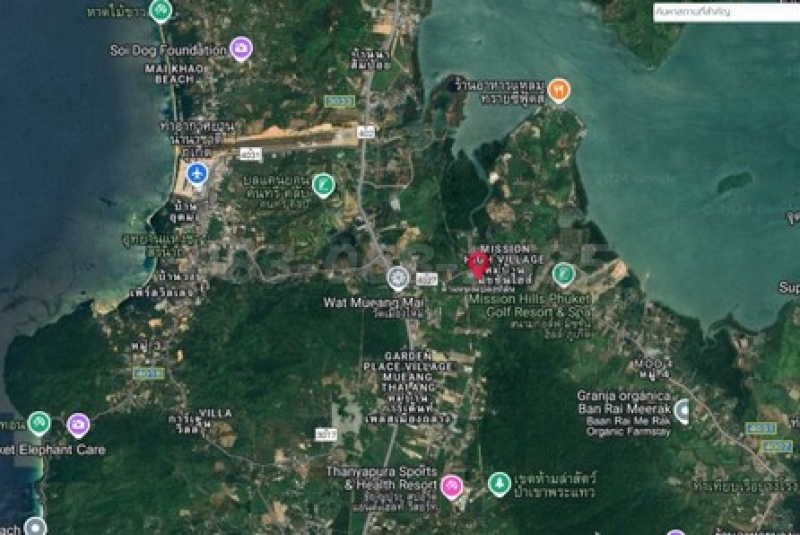
Task: Select the Mission Hills Phuket Golf Resort marker
Action: pos(564,272)
